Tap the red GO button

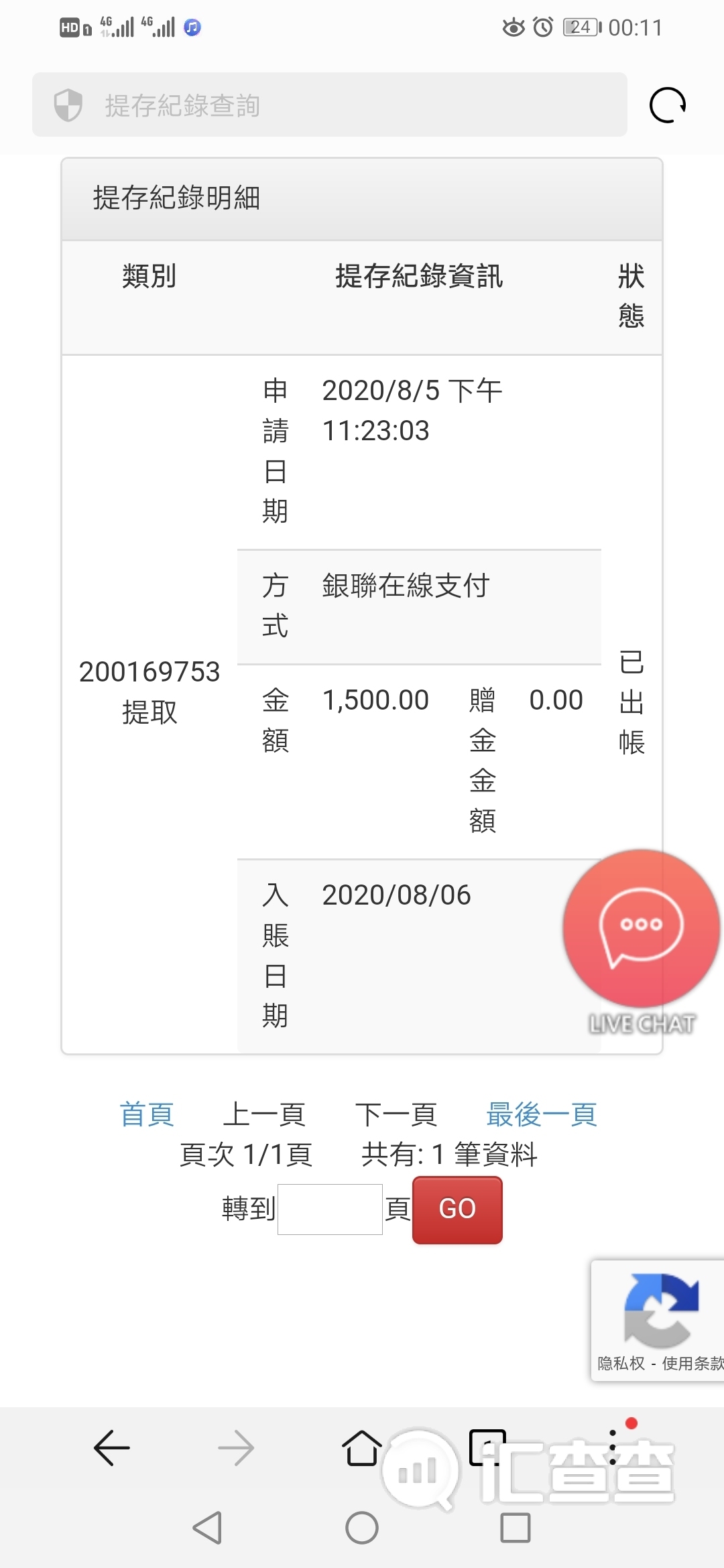point(457,1210)
